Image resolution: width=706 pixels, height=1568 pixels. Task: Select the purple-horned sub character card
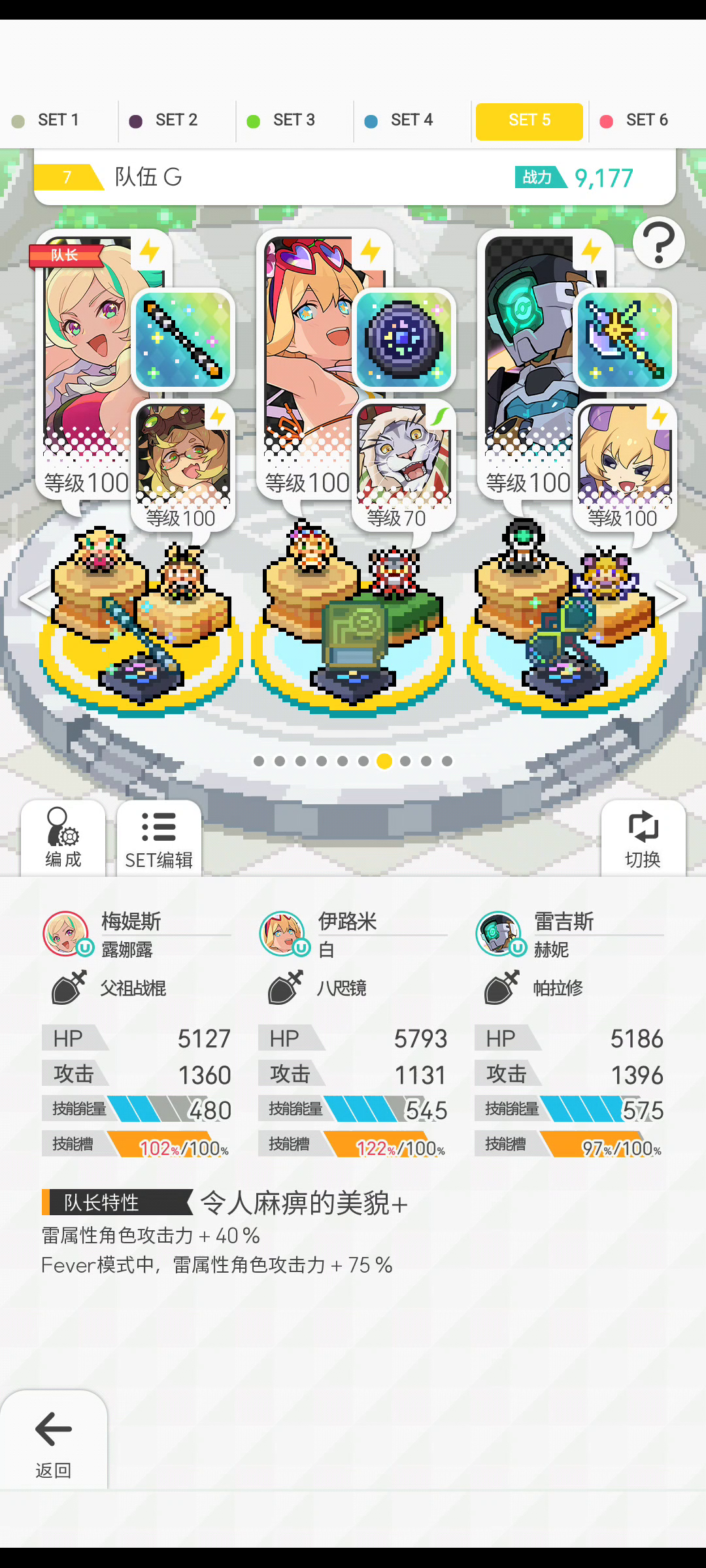[625, 465]
